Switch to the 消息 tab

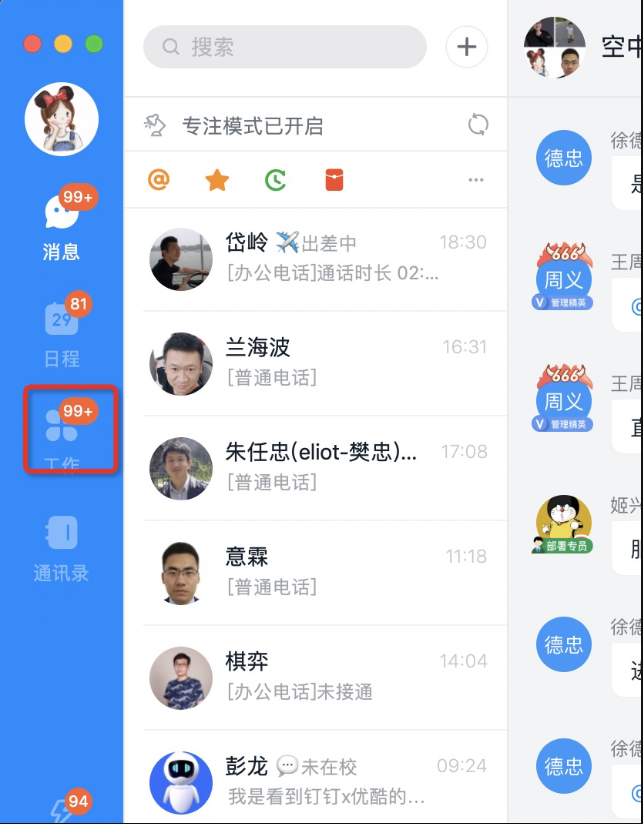(x=61, y=225)
